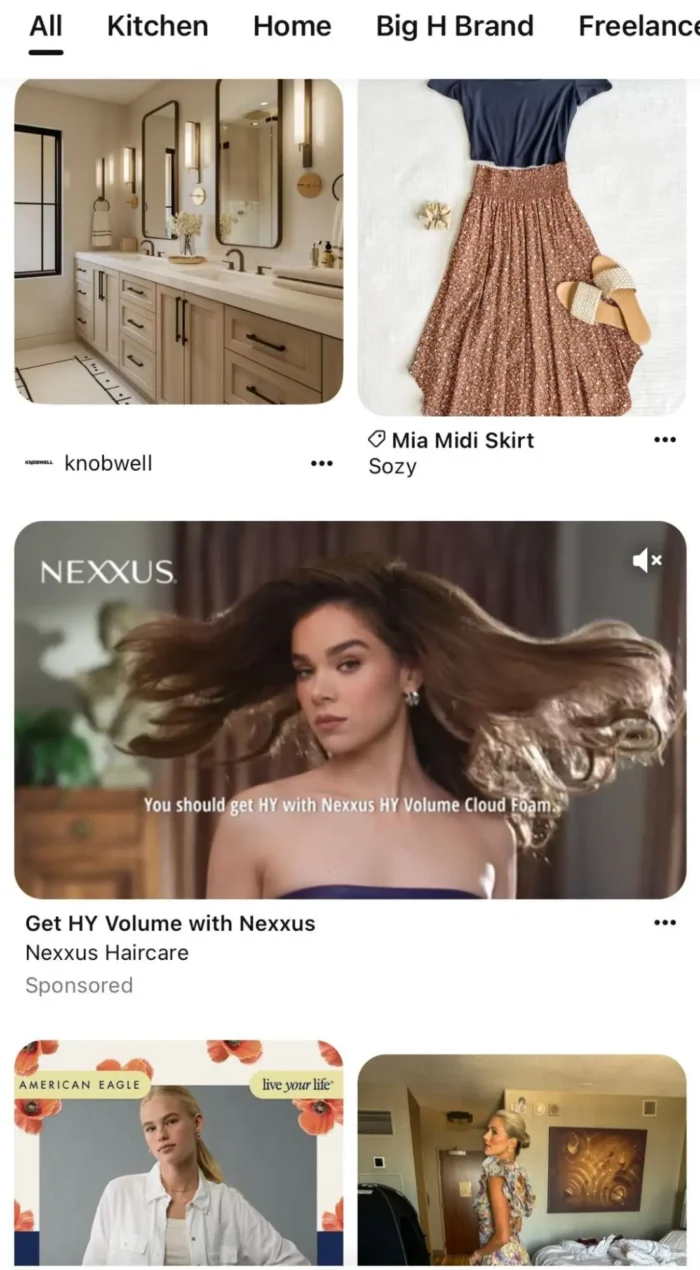Open the Mia Midi Skirt pin
The width and height of the screenshot is (700, 1270).
tap(522, 247)
